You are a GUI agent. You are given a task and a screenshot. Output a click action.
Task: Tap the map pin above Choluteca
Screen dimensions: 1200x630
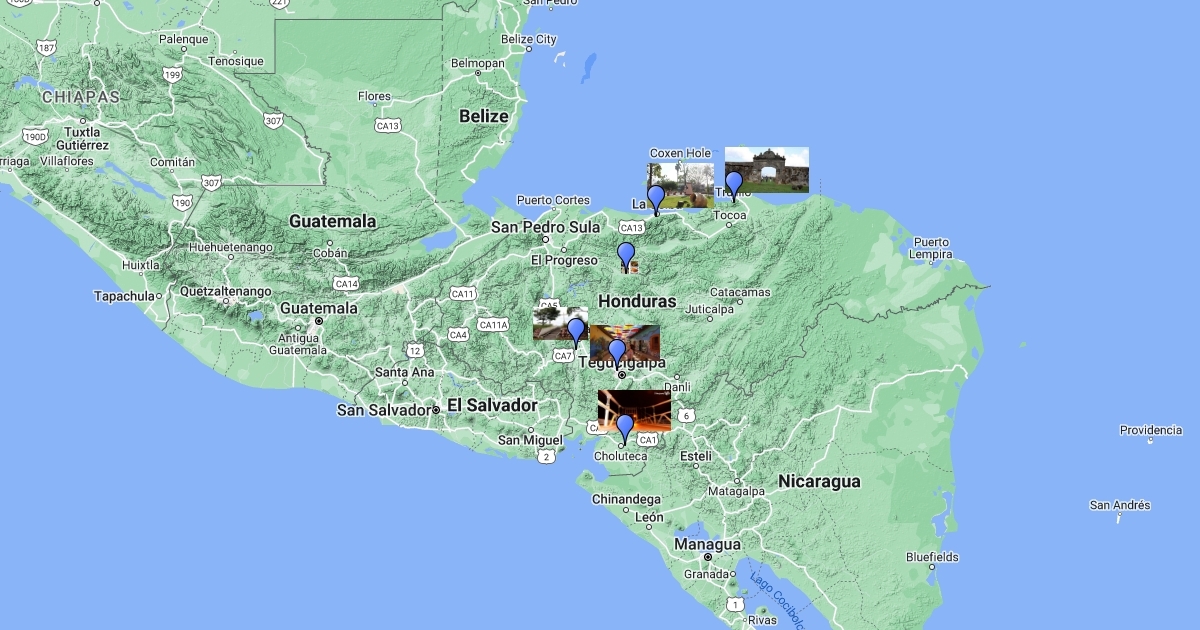coord(625,427)
